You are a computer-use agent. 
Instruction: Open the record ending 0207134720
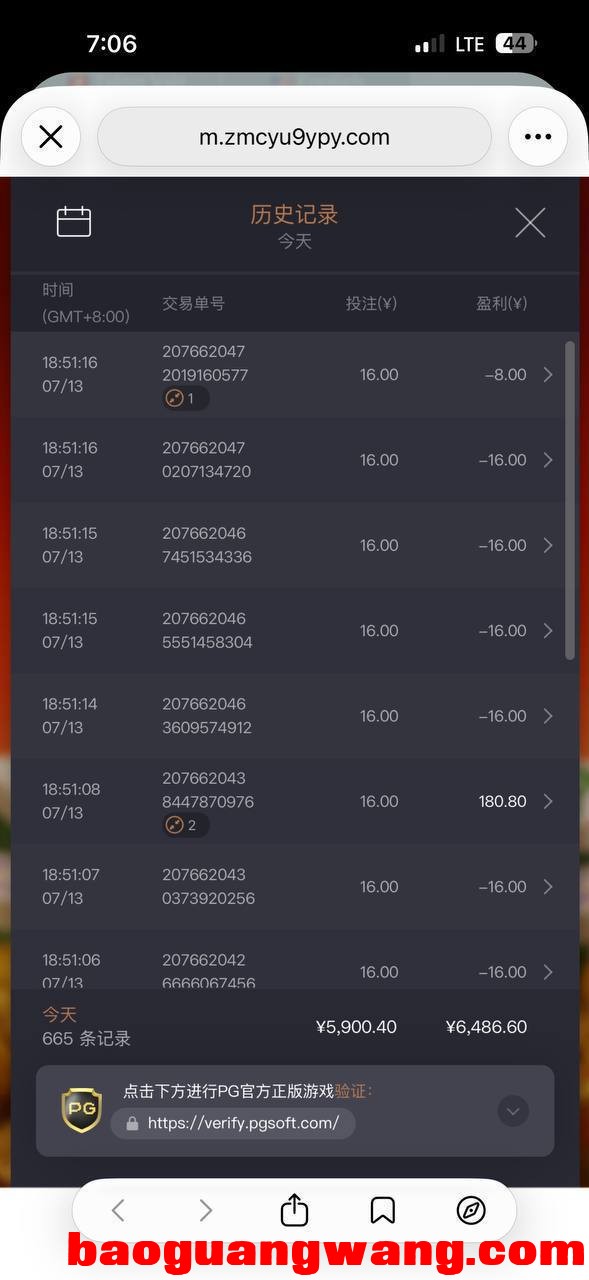[294, 460]
